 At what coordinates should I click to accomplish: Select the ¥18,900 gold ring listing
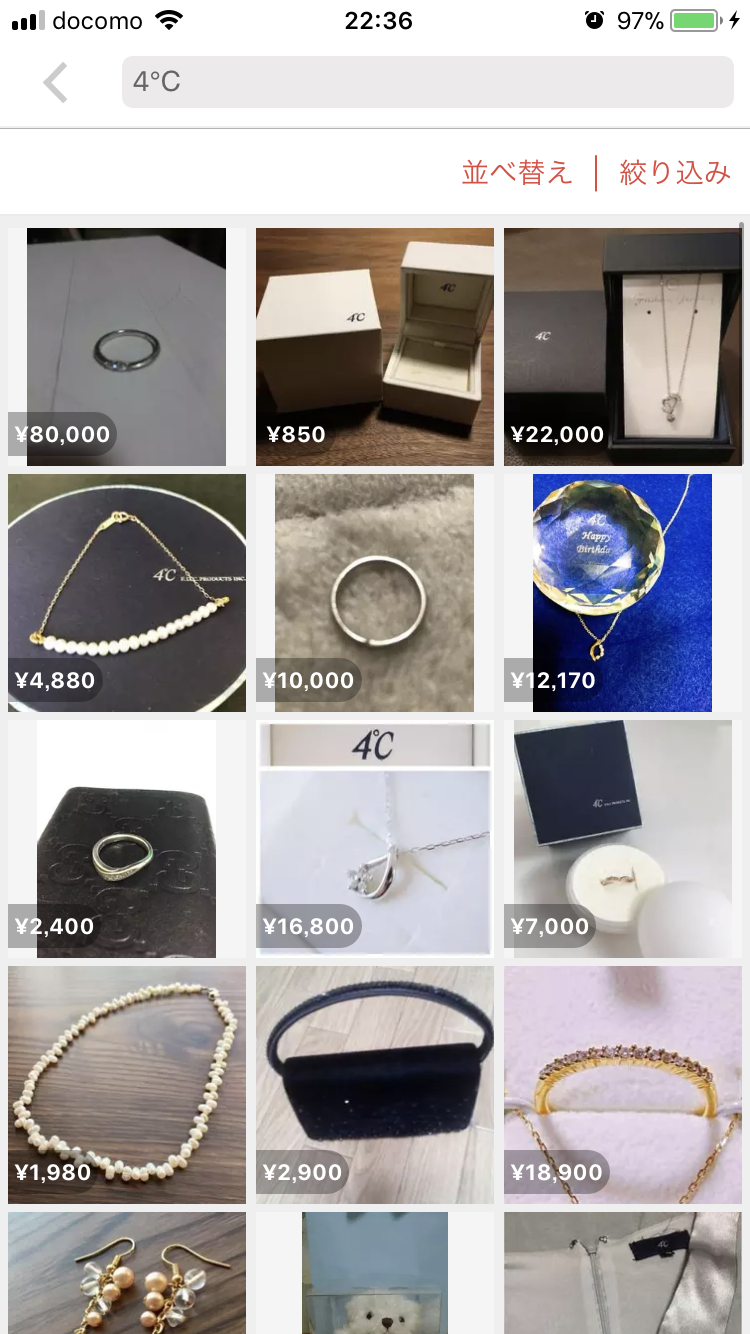[x=623, y=1085]
